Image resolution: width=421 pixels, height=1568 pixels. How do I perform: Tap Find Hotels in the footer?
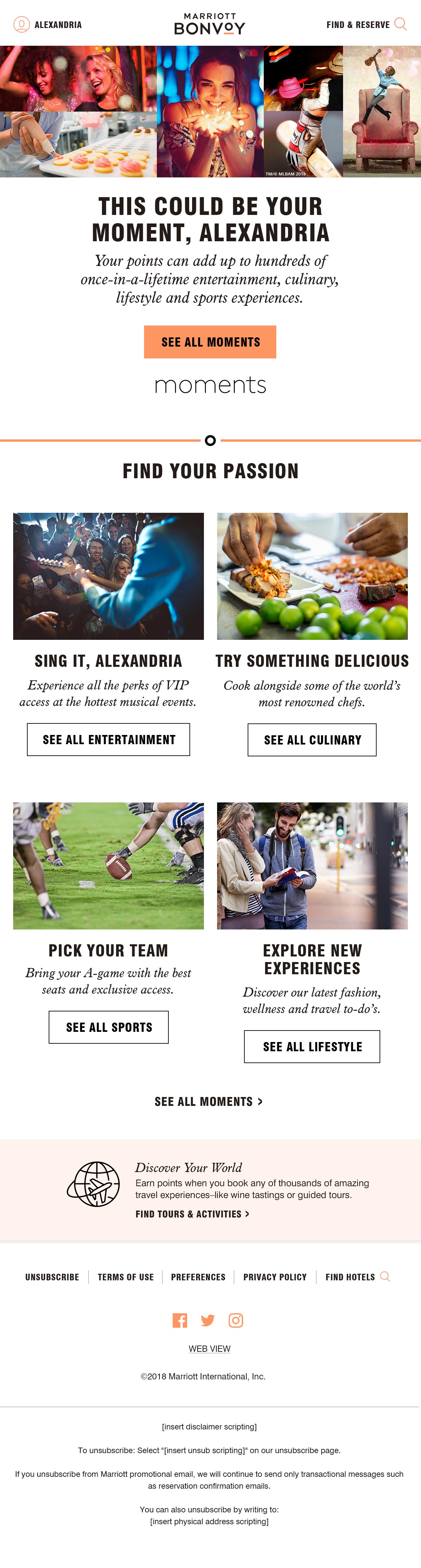(357, 1277)
